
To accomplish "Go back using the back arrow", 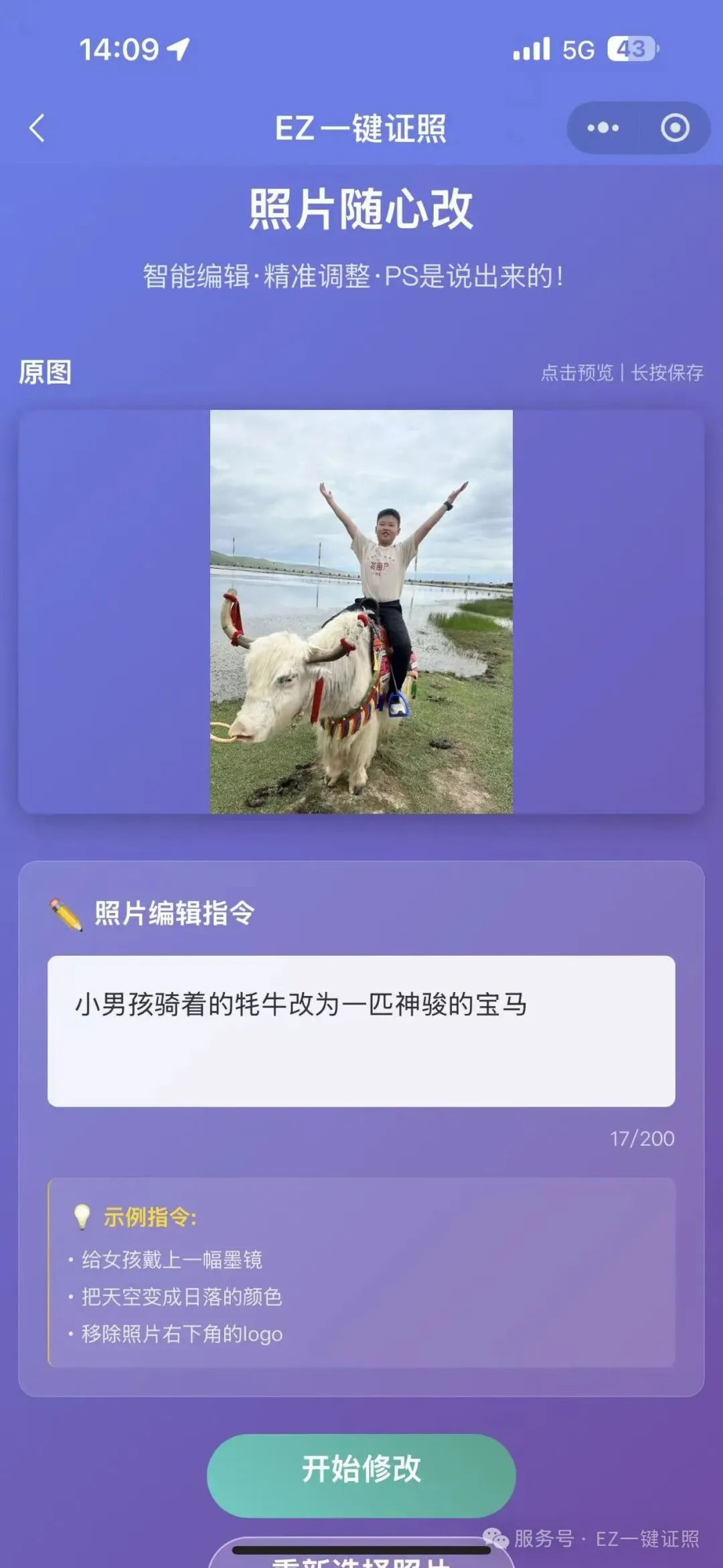I will pyautogui.click(x=37, y=128).
